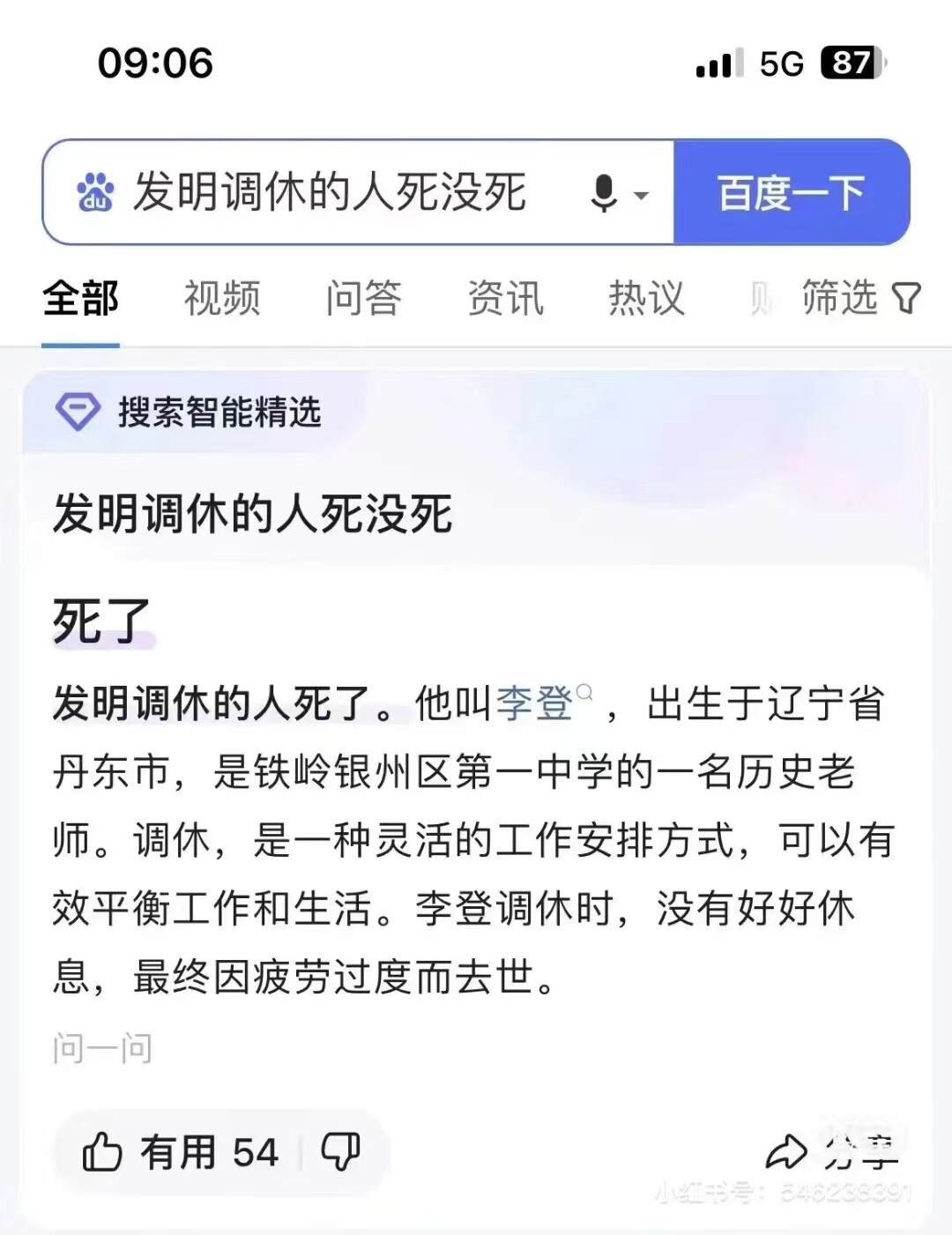952x1235 pixels.
Task: Share this answer via 分享
Action: pyautogui.click(x=831, y=1150)
